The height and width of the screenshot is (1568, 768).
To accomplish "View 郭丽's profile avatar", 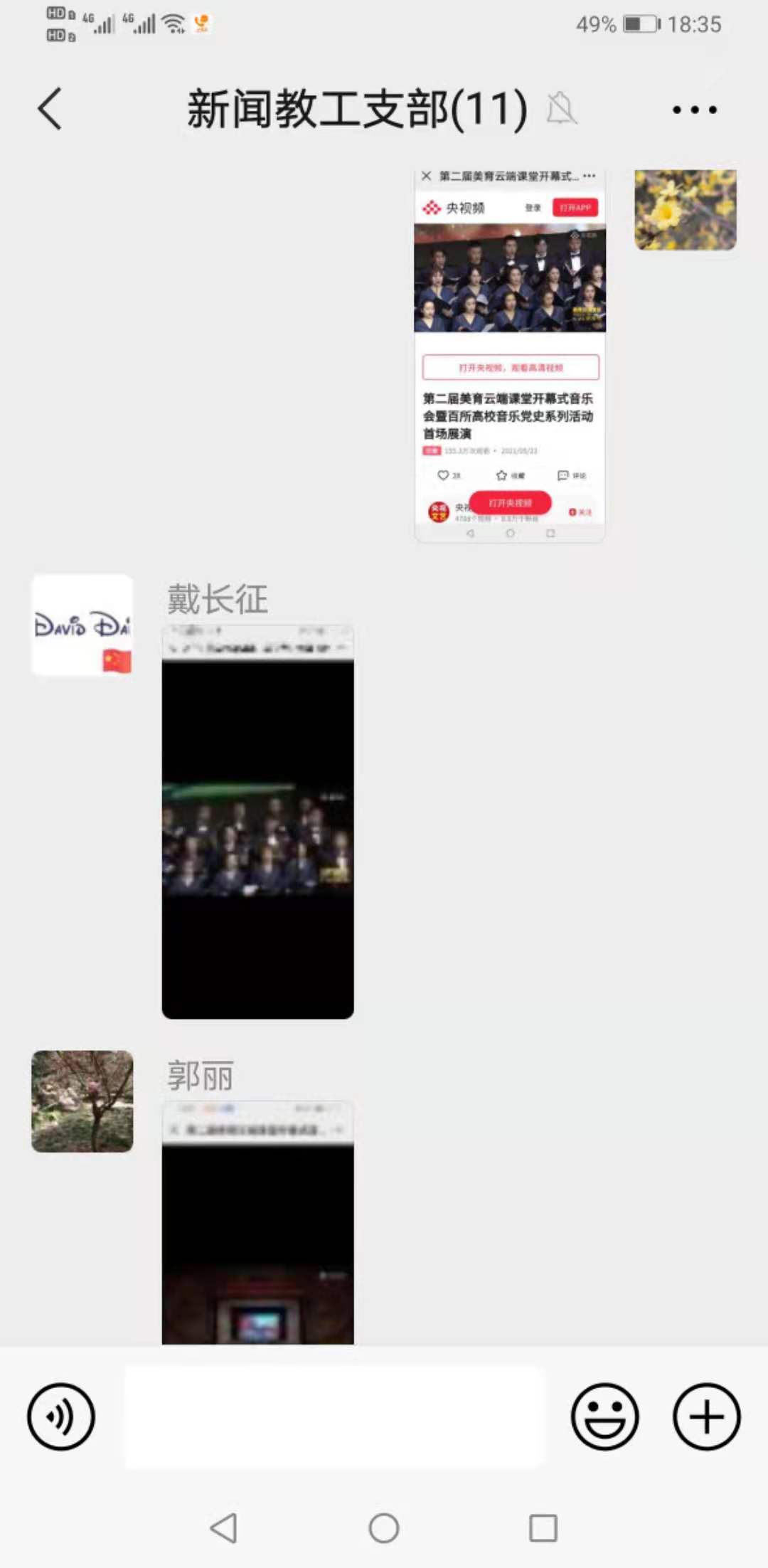I will point(82,1101).
